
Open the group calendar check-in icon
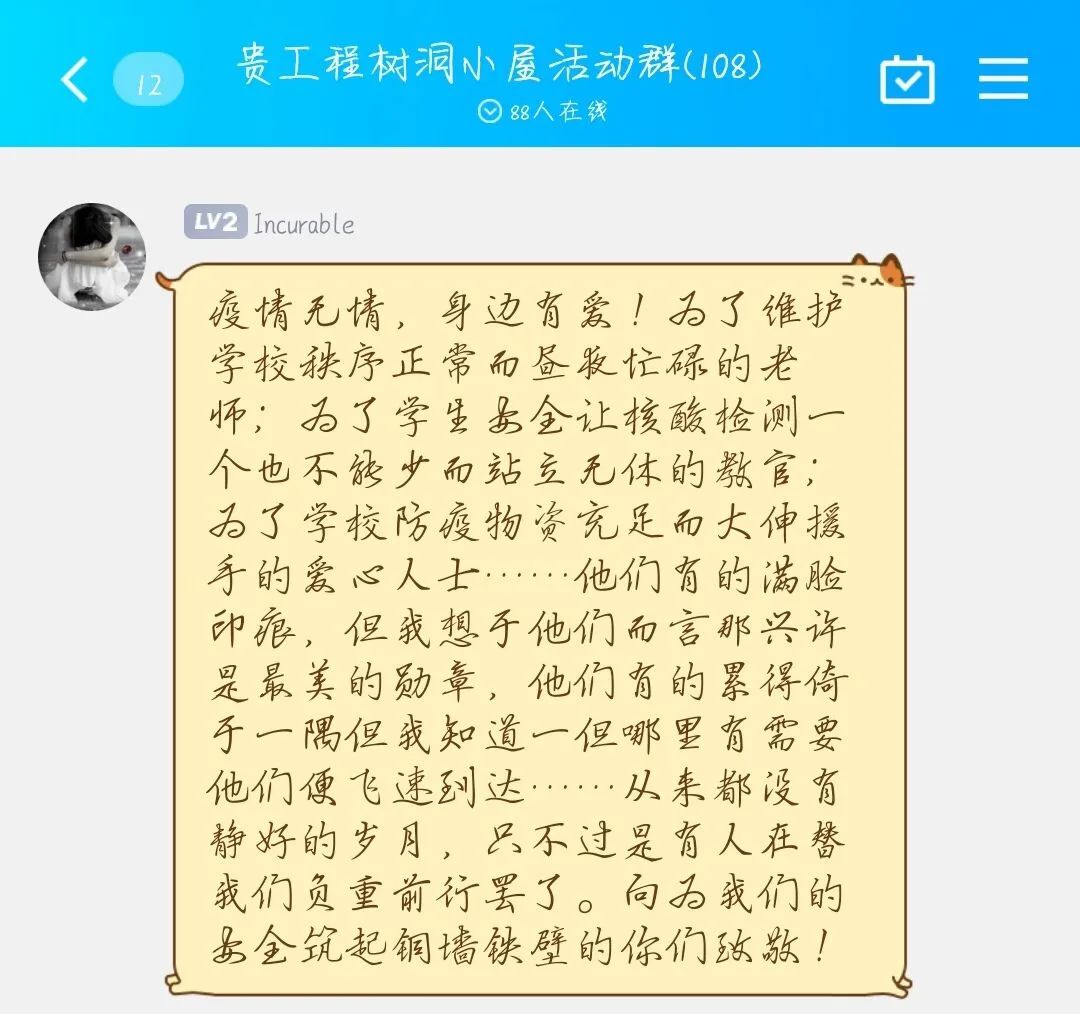(x=907, y=80)
